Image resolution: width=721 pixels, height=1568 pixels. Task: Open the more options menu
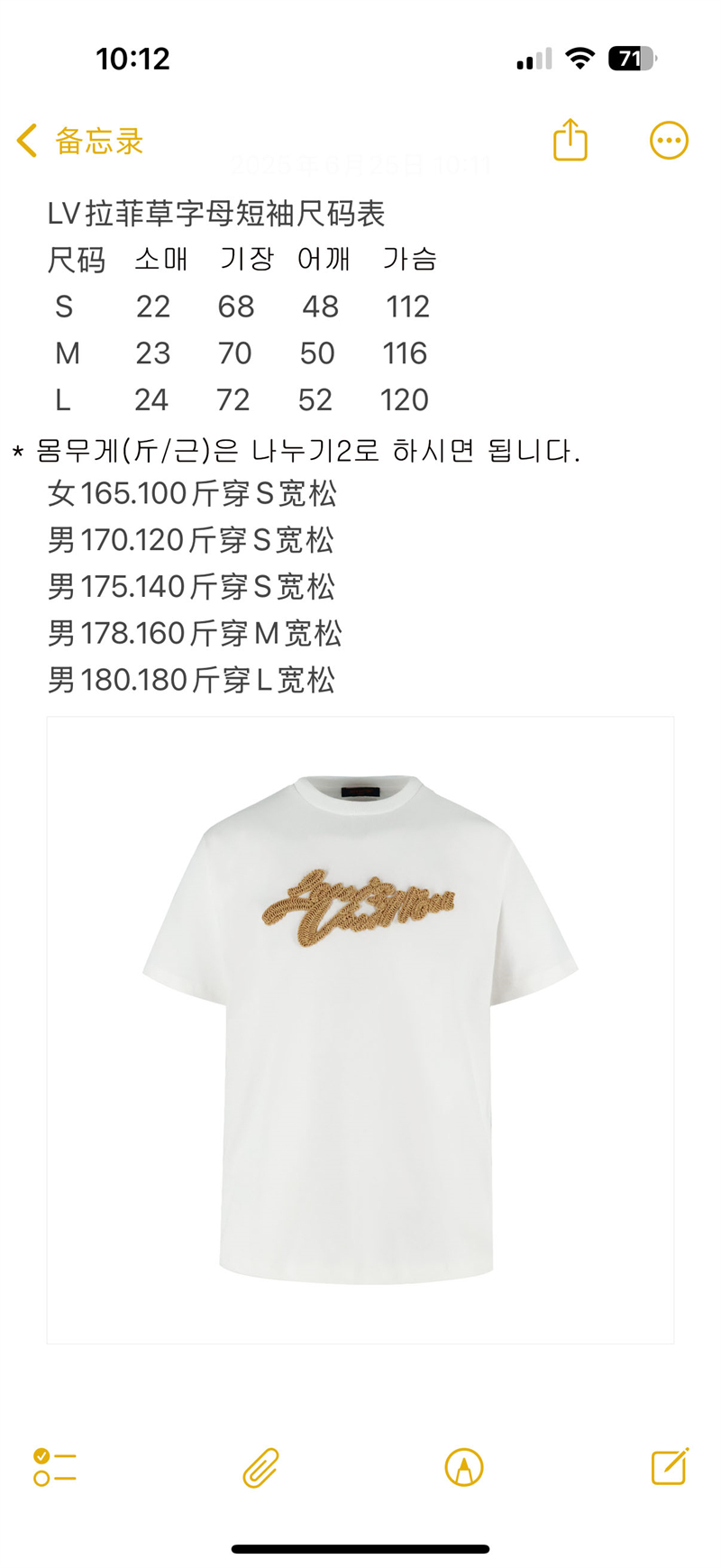coord(669,141)
